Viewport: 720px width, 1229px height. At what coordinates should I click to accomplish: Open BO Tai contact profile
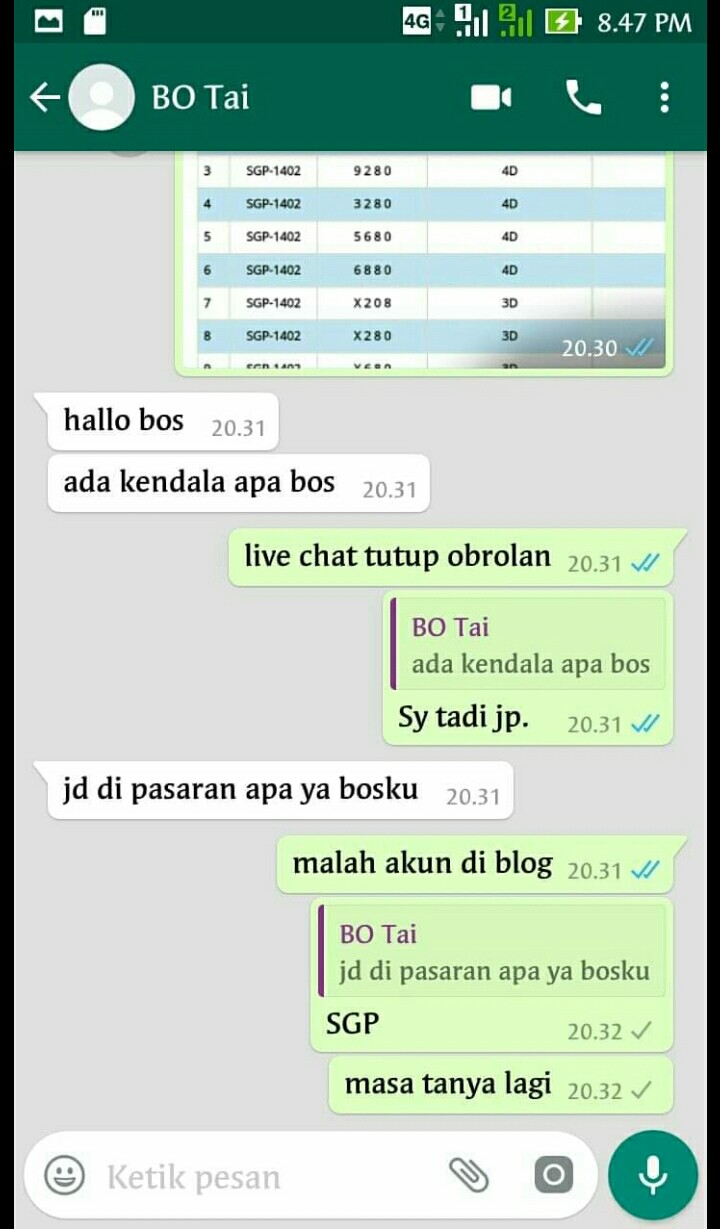pos(200,97)
